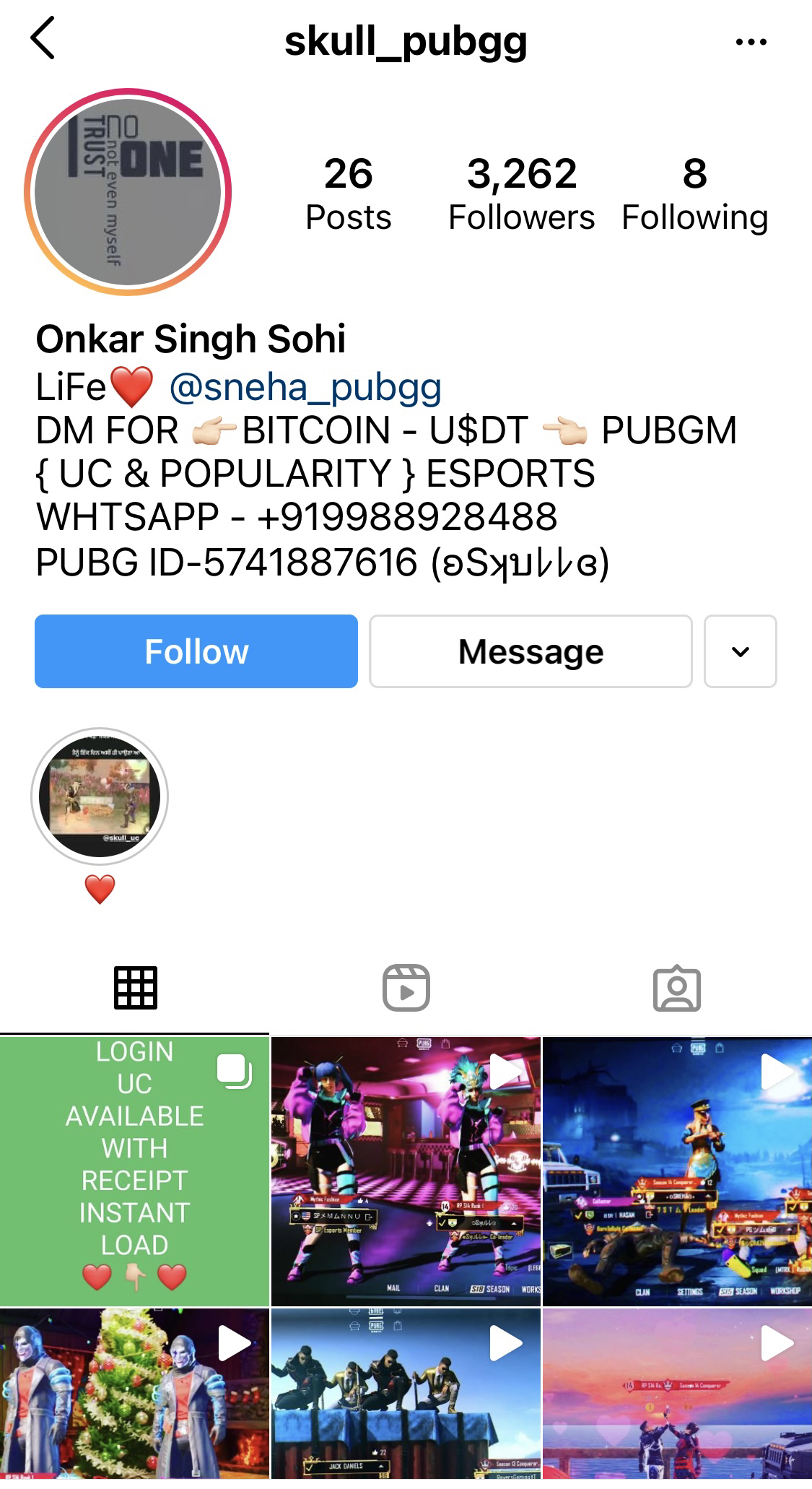This screenshot has width=812, height=1489.
Task: Open the heart story highlight
Action: pyautogui.click(x=100, y=797)
